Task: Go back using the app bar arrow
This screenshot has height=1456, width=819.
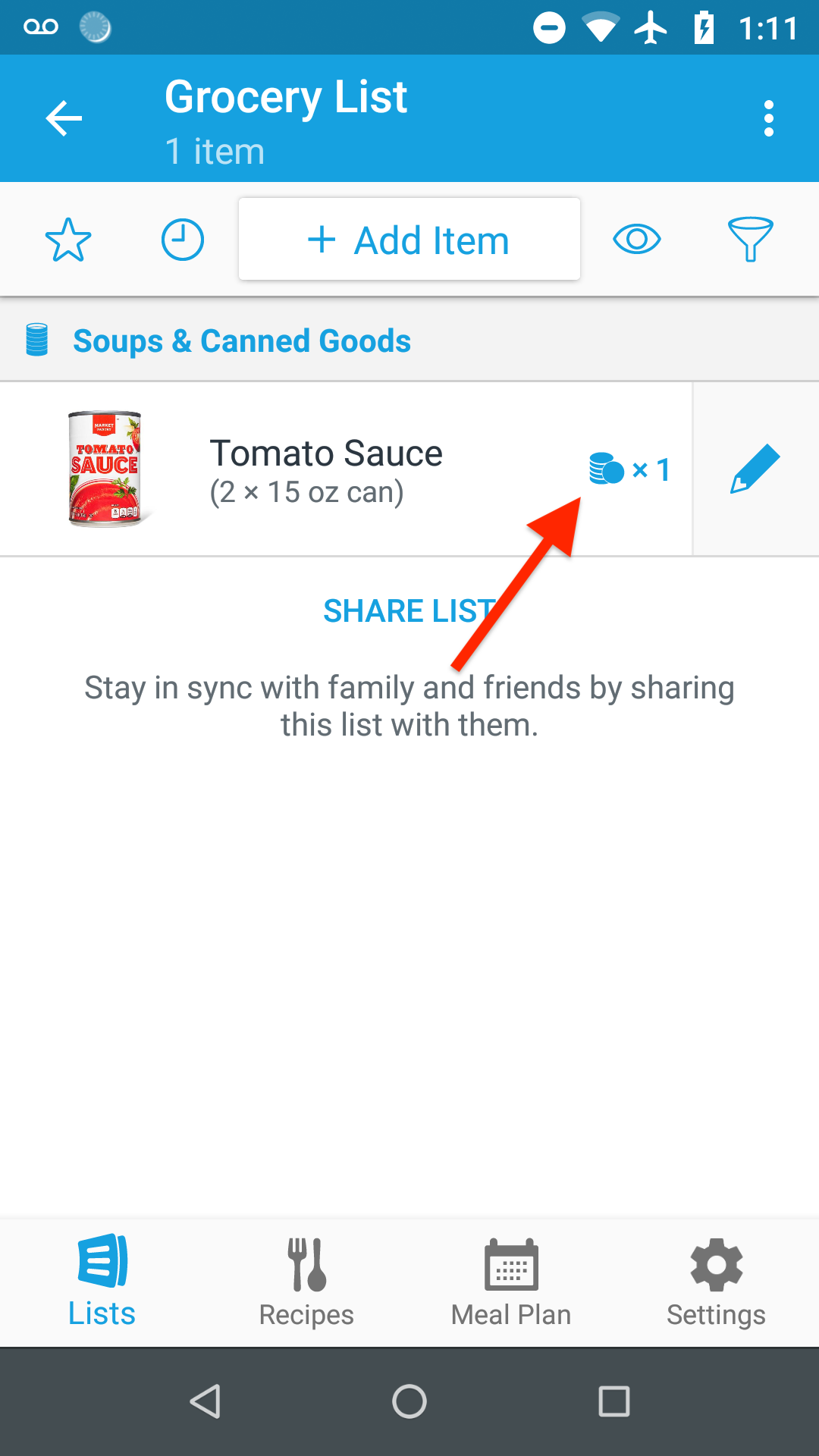Action: (x=64, y=118)
